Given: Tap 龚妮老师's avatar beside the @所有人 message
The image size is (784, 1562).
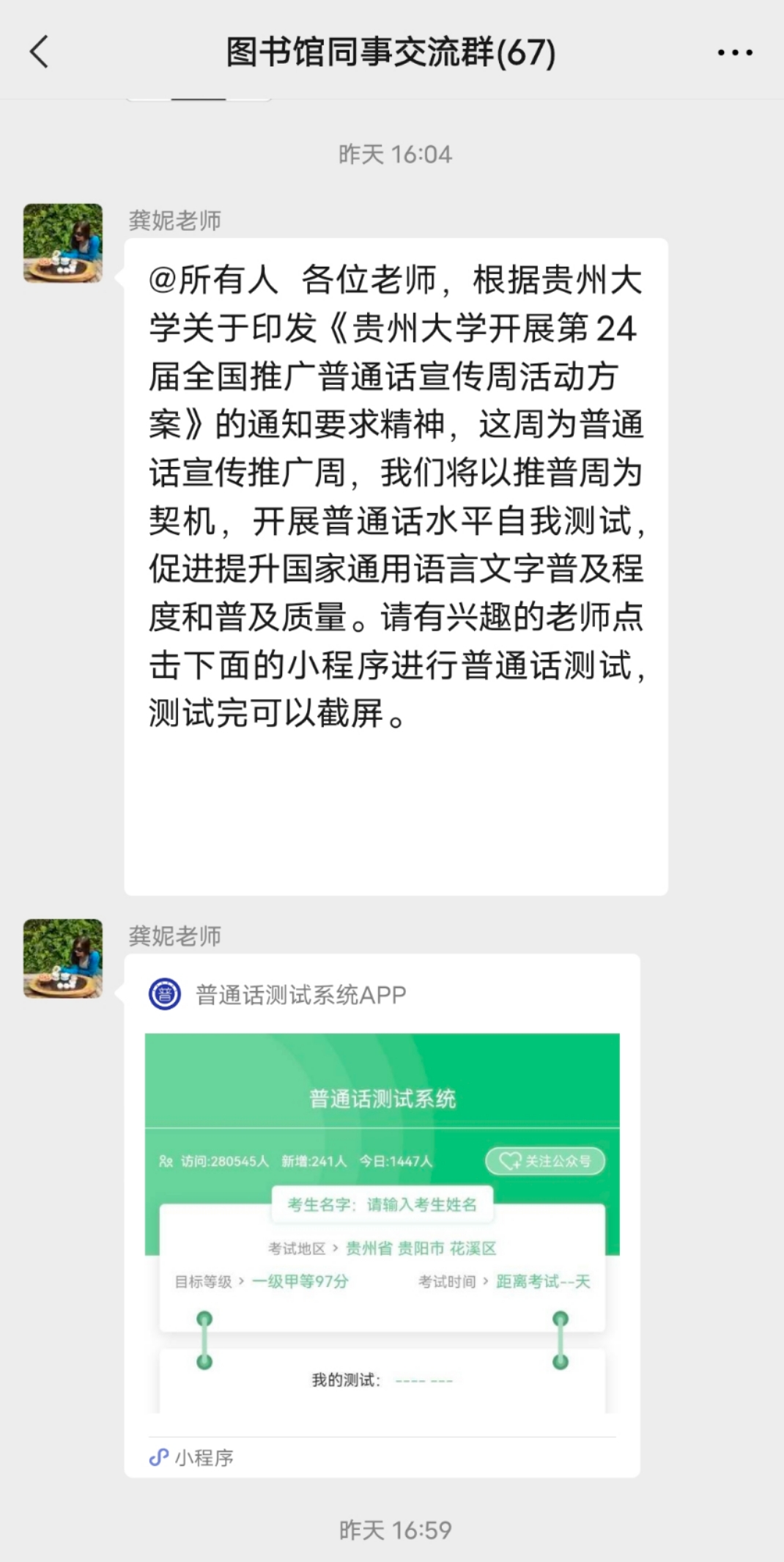Looking at the screenshot, I should click(63, 243).
